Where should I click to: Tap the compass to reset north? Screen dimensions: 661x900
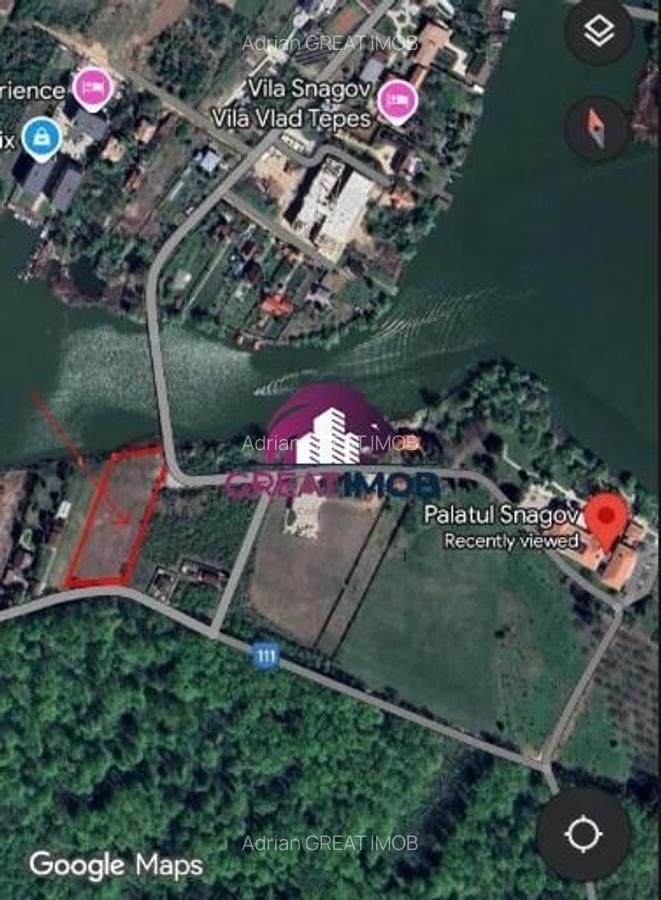(x=597, y=129)
